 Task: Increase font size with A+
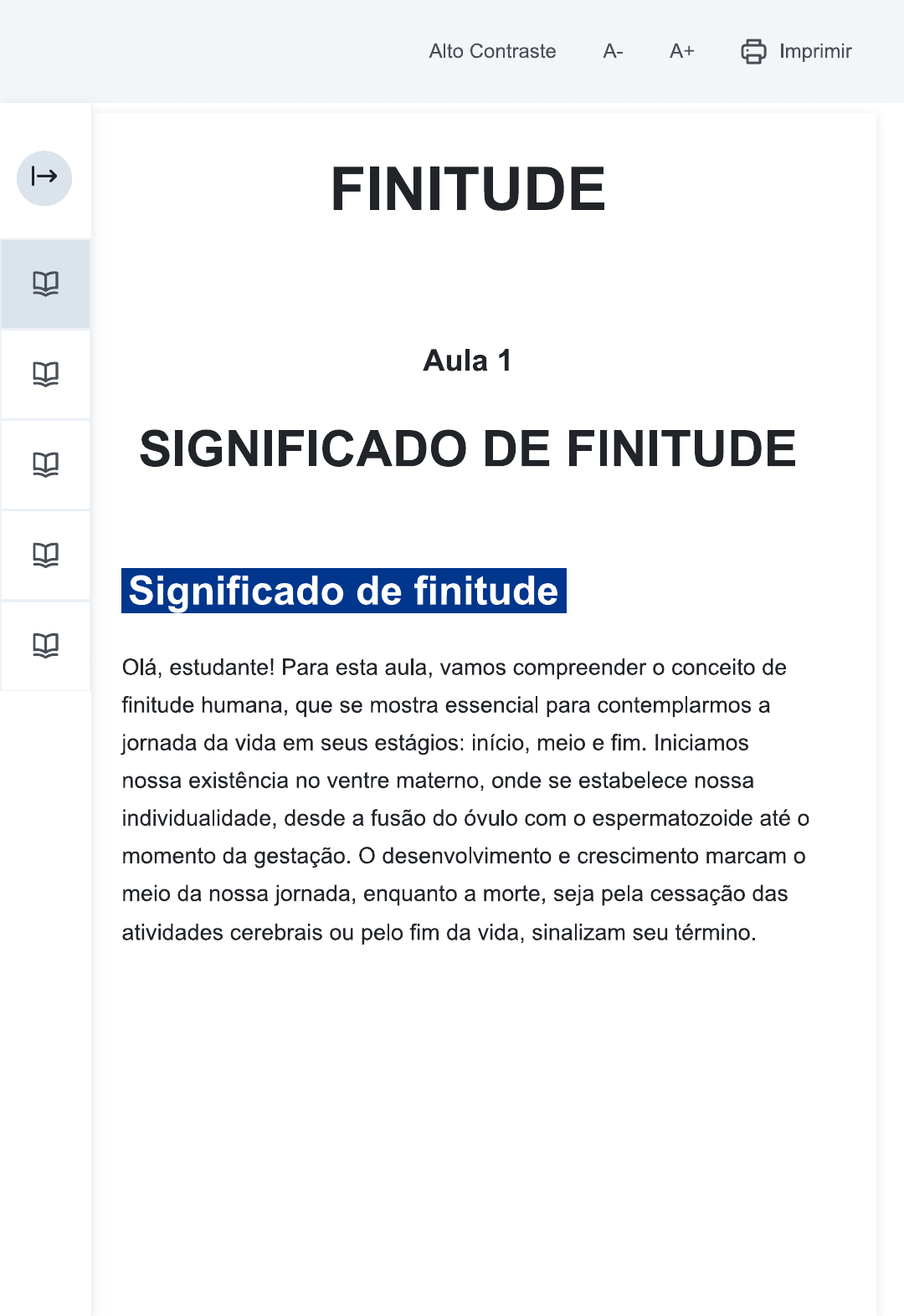[681, 51]
